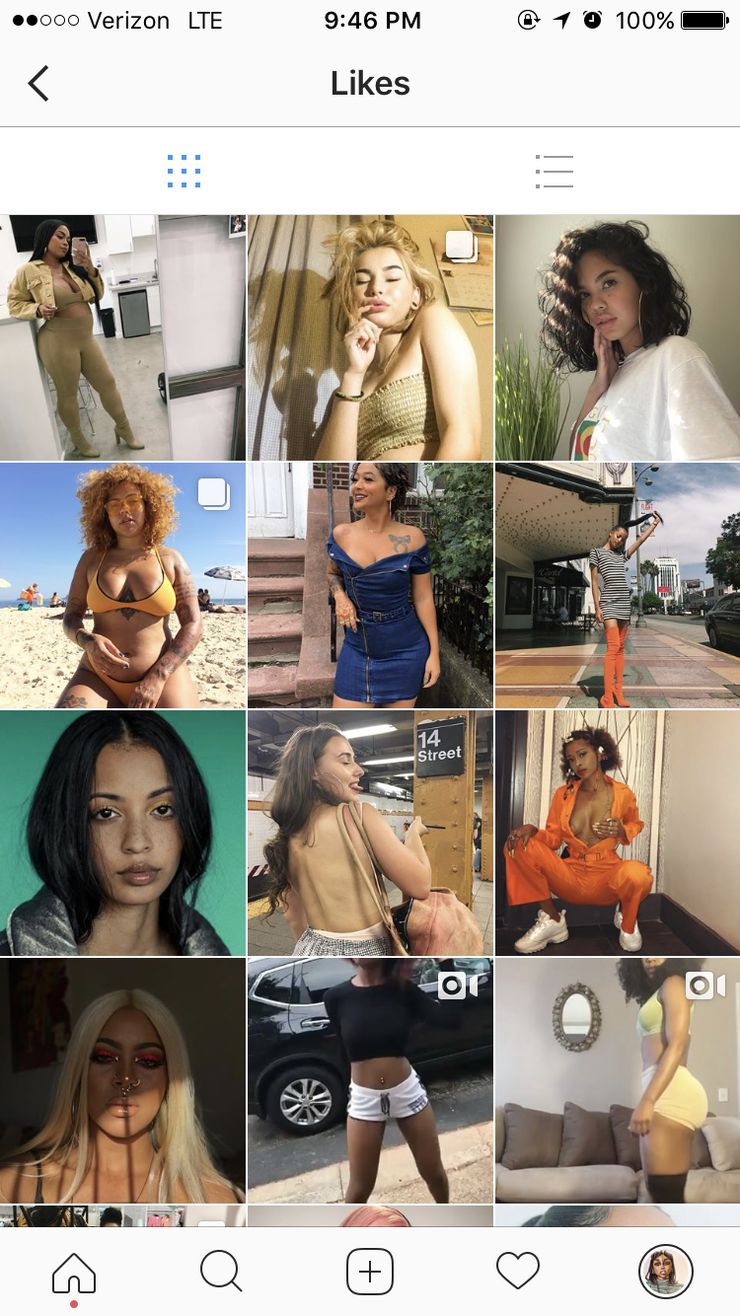
Task: Open the mirror selfie in tan outfit
Action: pyautogui.click(x=122, y=337)
